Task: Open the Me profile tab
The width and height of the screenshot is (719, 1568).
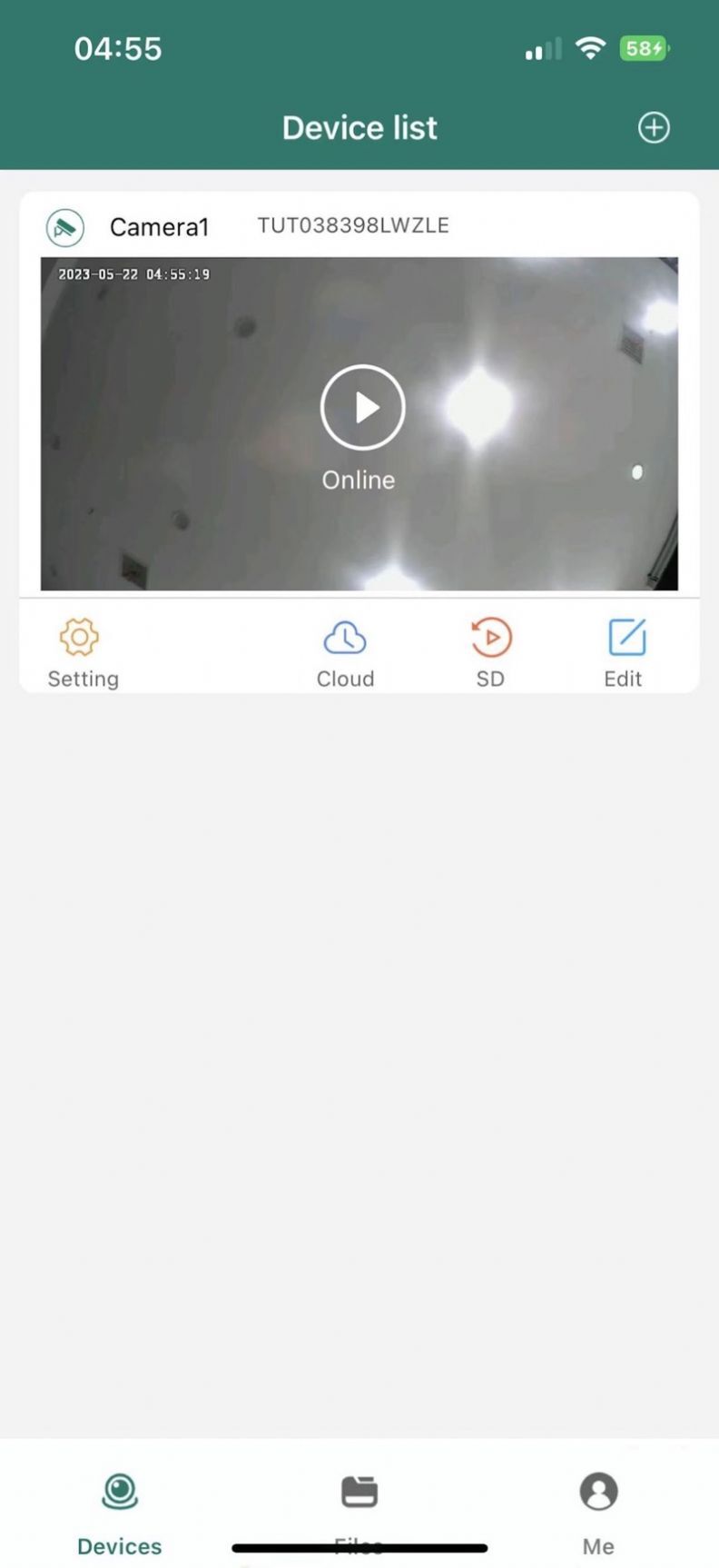Action: [597, 1508]
